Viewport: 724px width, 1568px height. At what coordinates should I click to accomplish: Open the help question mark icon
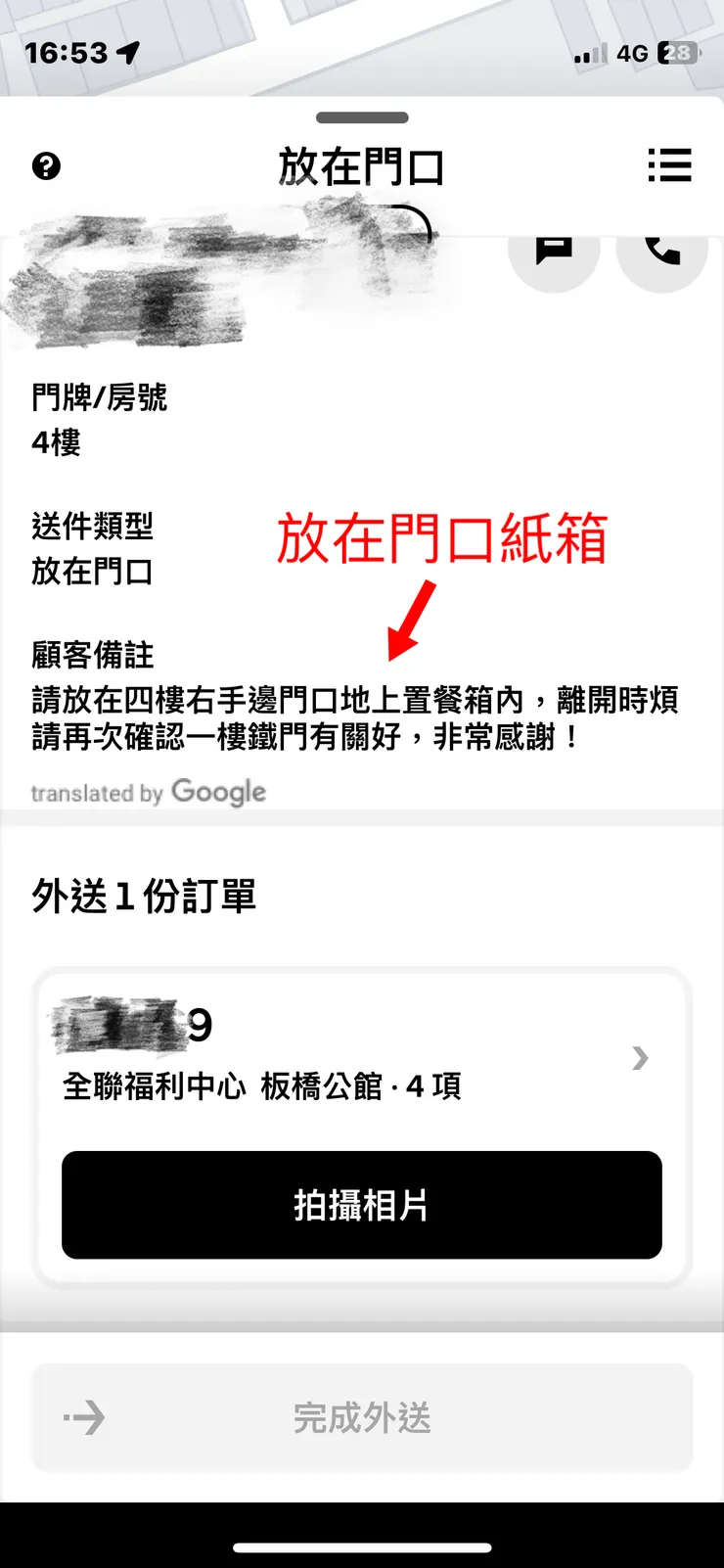[x=46, y=166]
